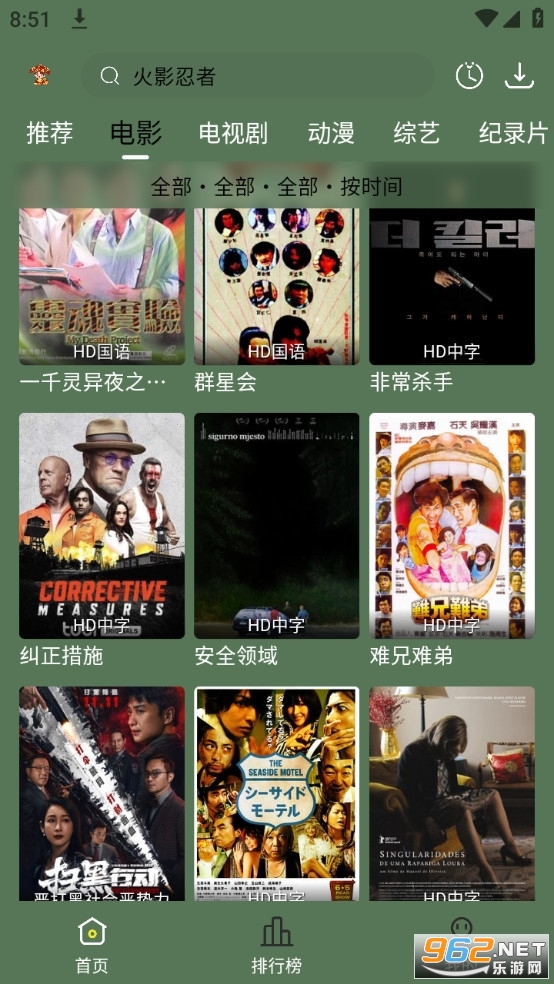Open the watch history clock icon
This screenshot has width=554, height=984.
[469, 76]
